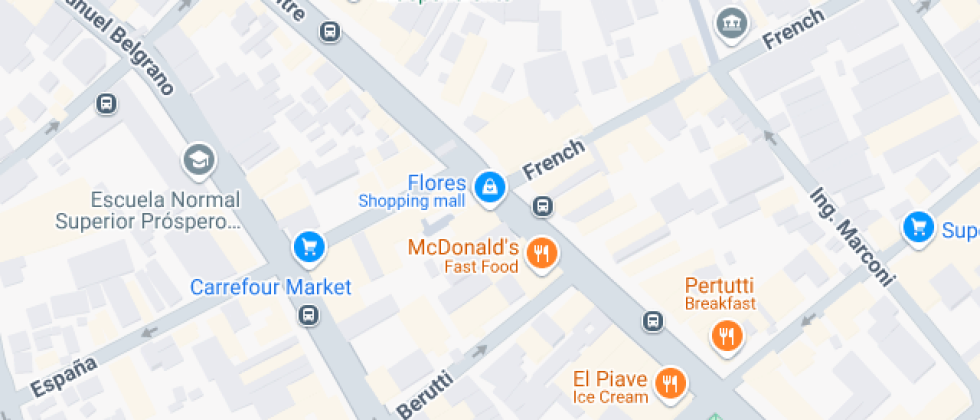This screenshot has height=420, width=980.
Task: Open the bus stop below Carrefour Market
Action: pyautogui.click(x=309, y=316)
